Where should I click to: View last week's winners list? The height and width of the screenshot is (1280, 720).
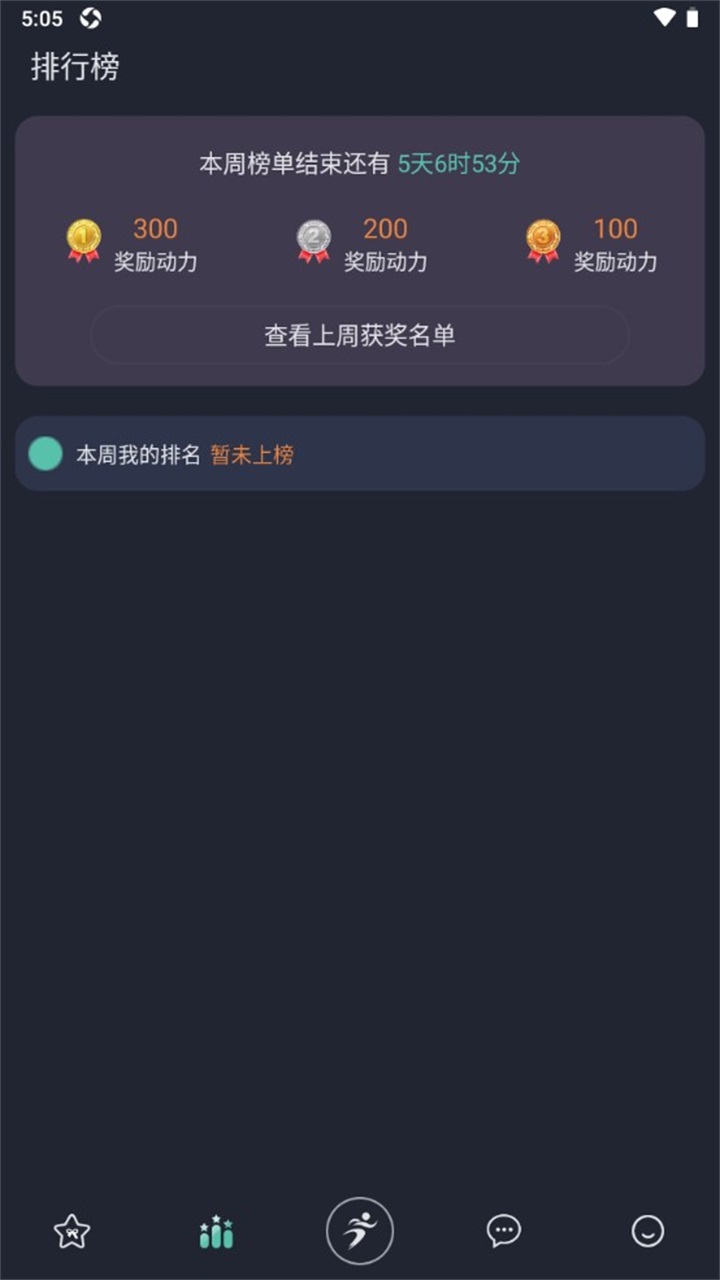360,335
